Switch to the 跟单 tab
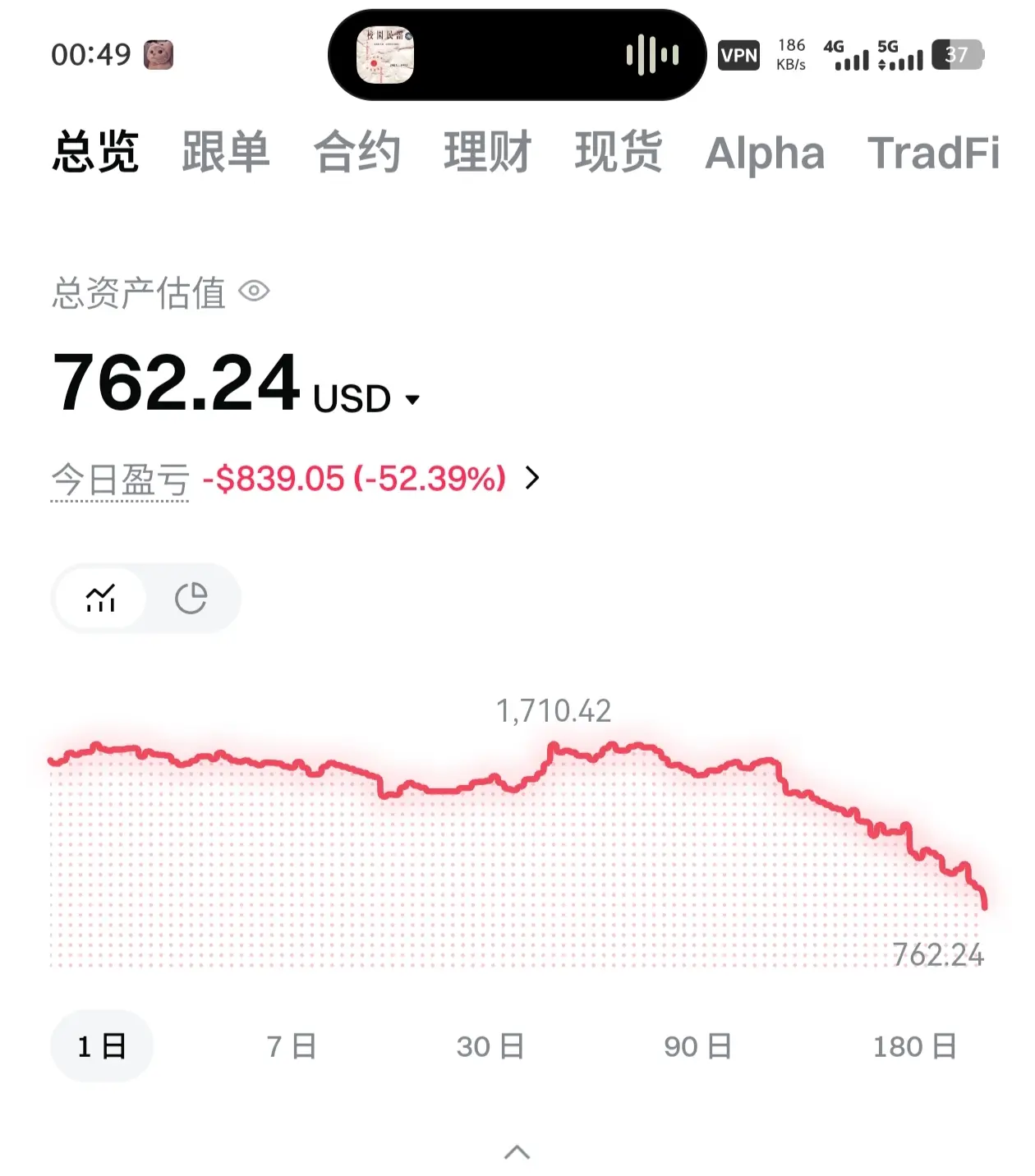Viewport: 1035px width, 1176px height. pos(226,153)
